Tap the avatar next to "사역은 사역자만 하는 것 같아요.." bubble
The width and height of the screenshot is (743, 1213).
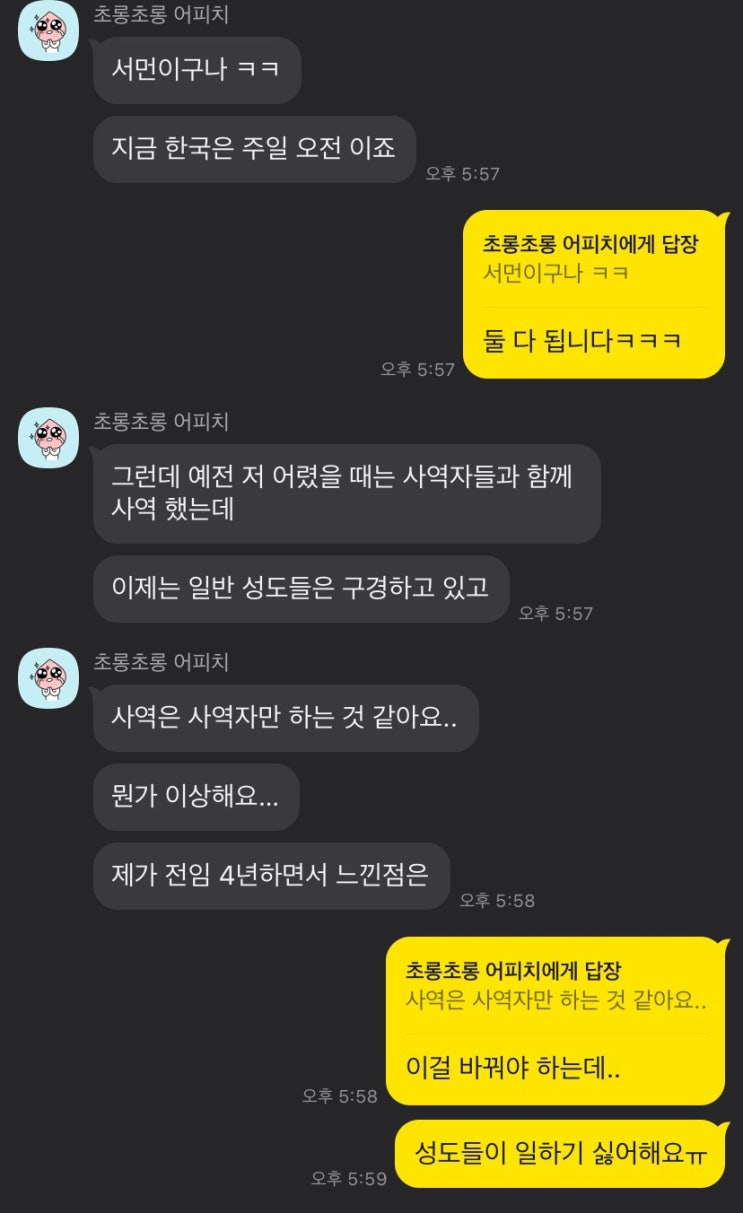(48, 677)
